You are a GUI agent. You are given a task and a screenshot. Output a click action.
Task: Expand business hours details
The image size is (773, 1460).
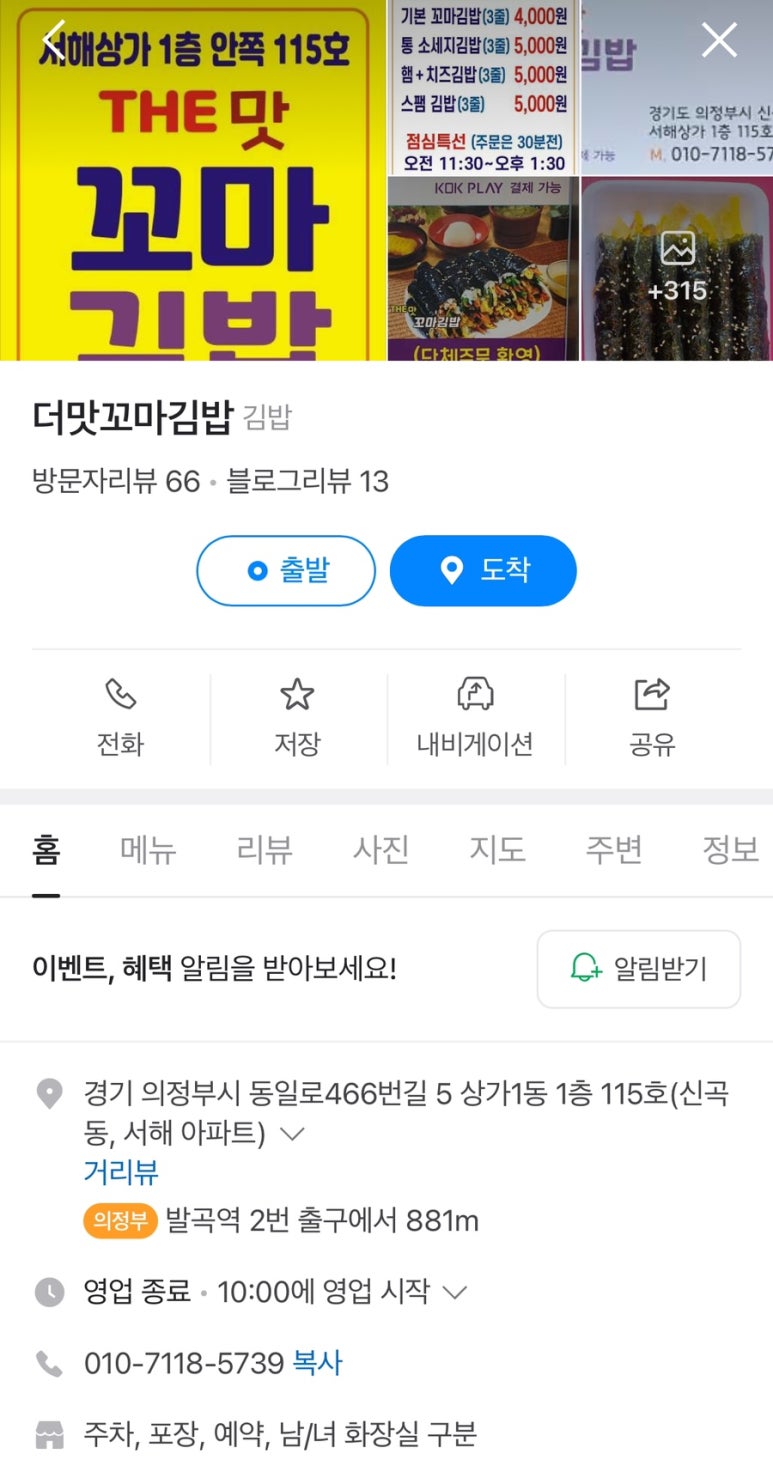coord(455,1292)
